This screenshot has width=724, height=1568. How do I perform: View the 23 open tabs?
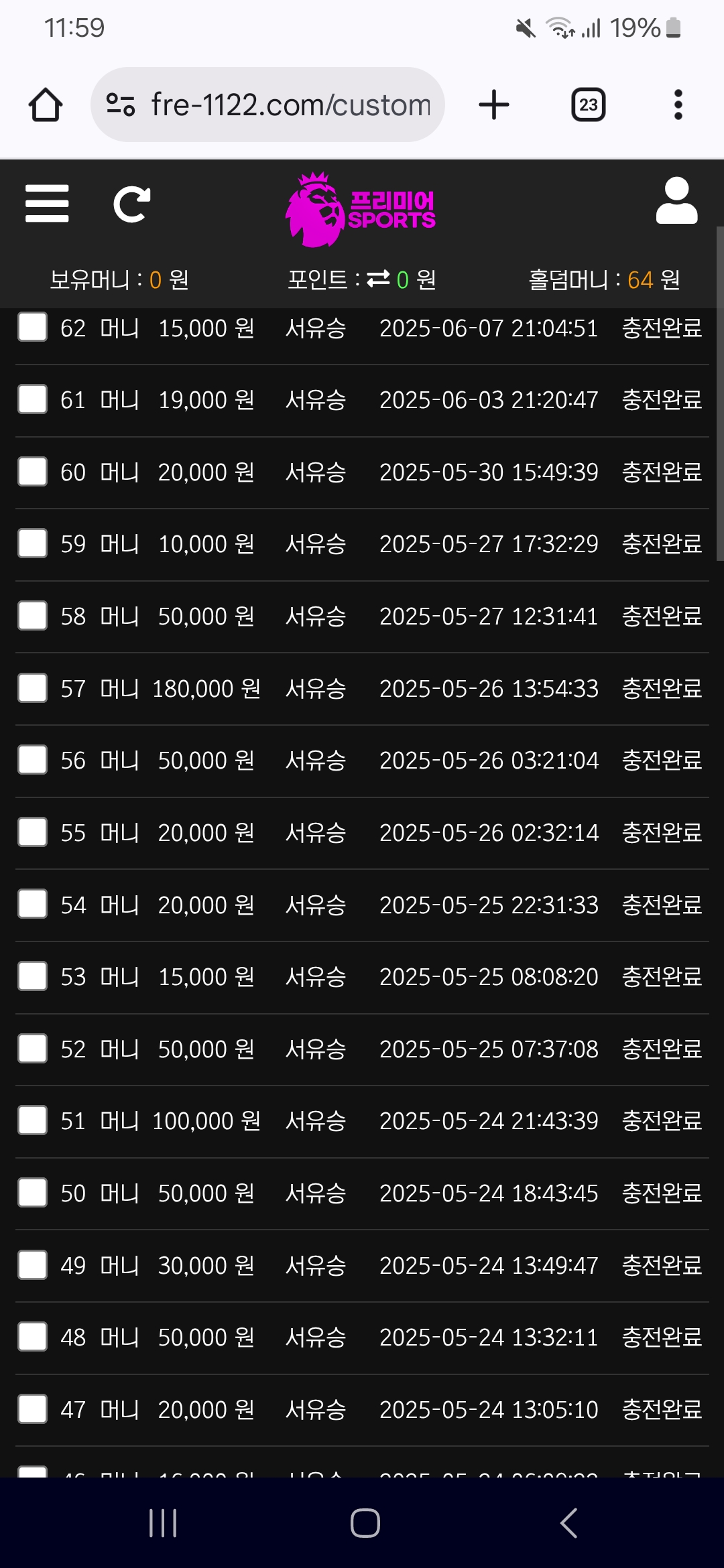[589, 105]
